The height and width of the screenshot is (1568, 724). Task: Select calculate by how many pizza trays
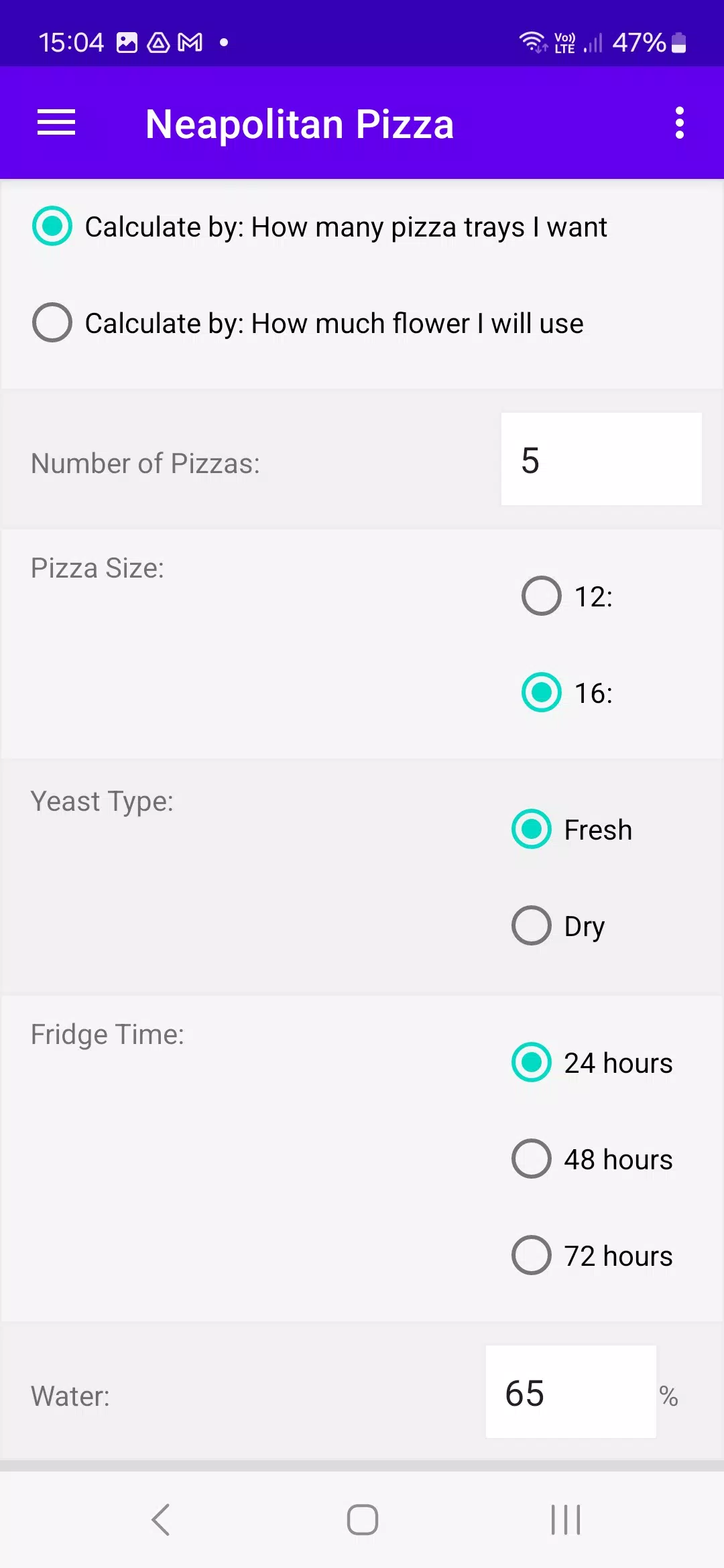click(x=320, y=226)
